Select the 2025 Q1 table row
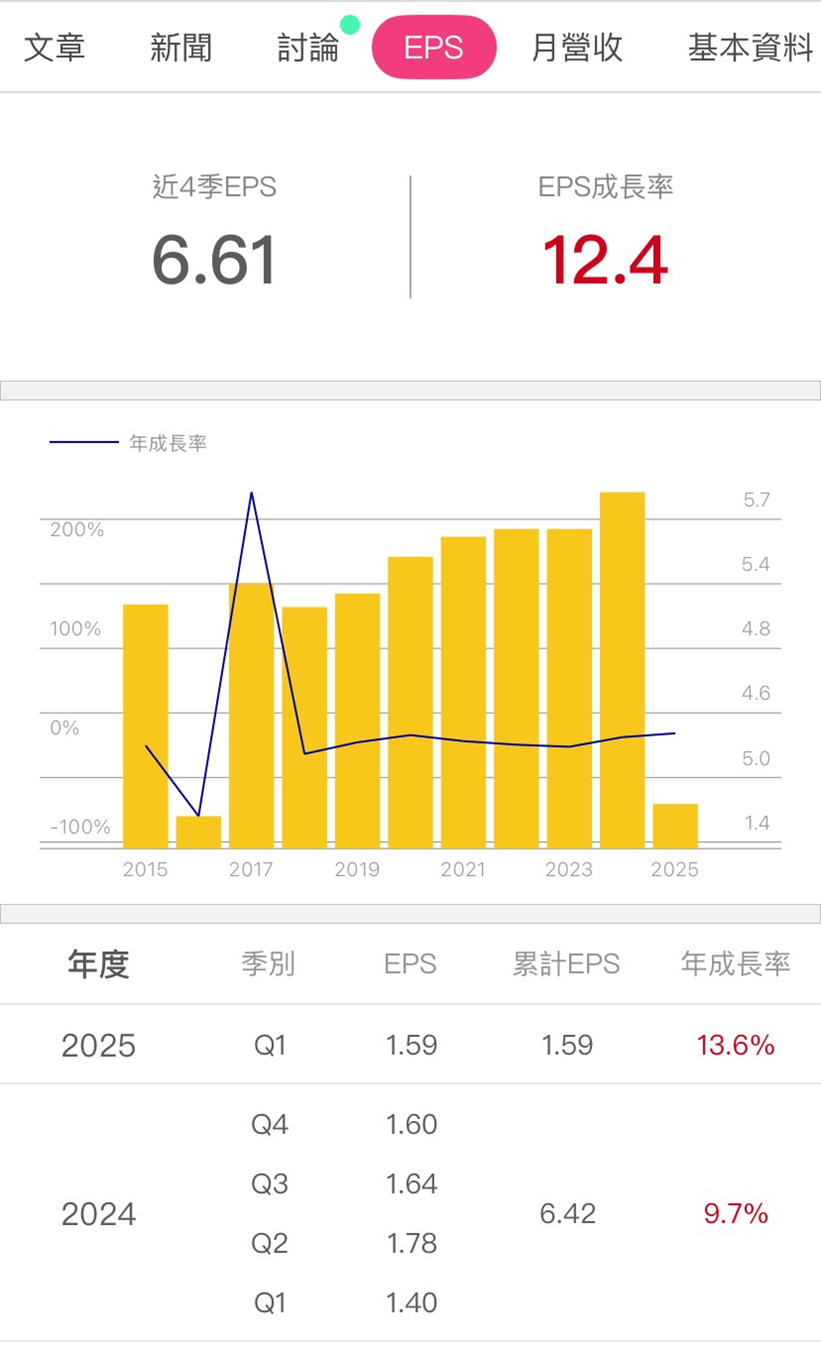Image resolution: width=821 pixels, height=1350 pixels. pyautogui.click(x=410, y=1043)
